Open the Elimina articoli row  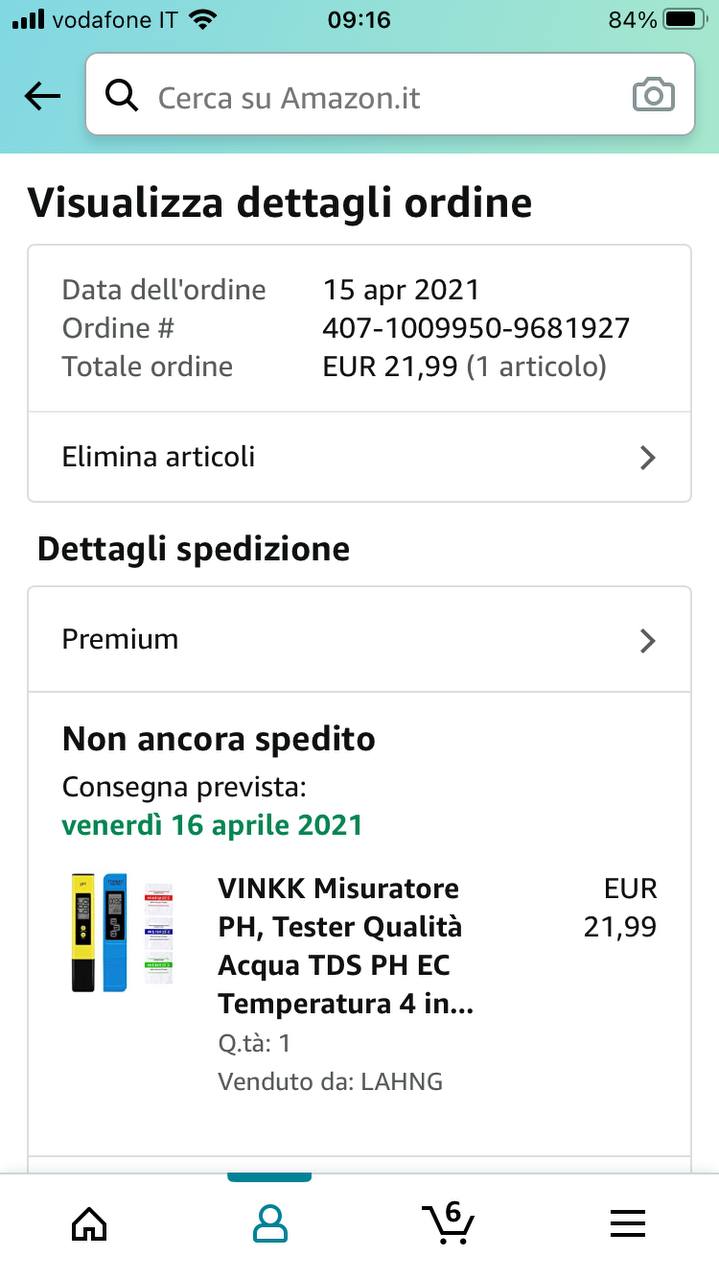(359, 457)
